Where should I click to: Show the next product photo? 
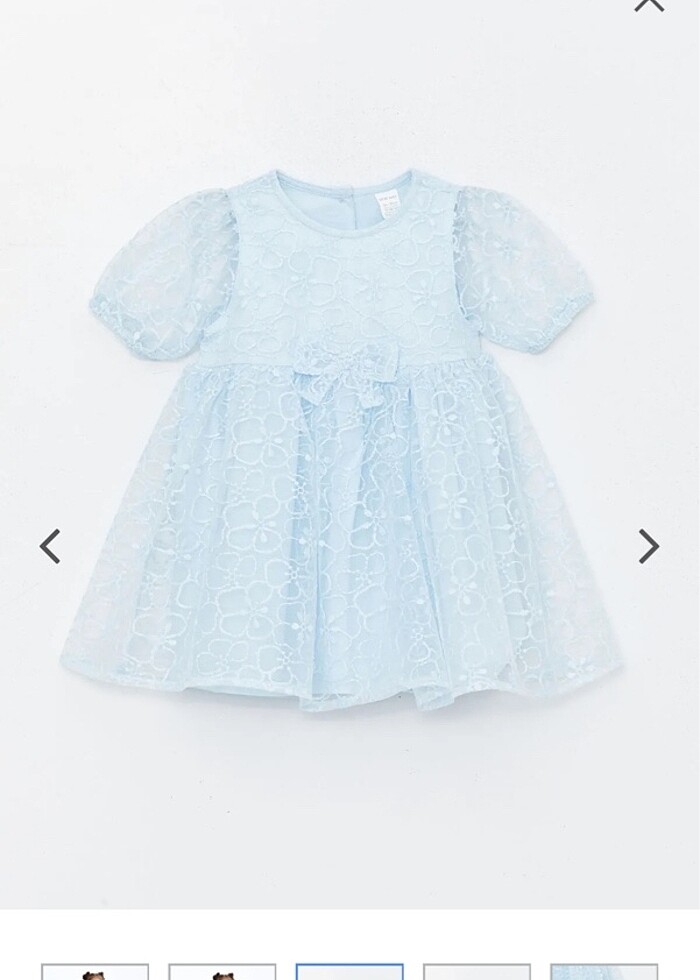tap(649, 546)
